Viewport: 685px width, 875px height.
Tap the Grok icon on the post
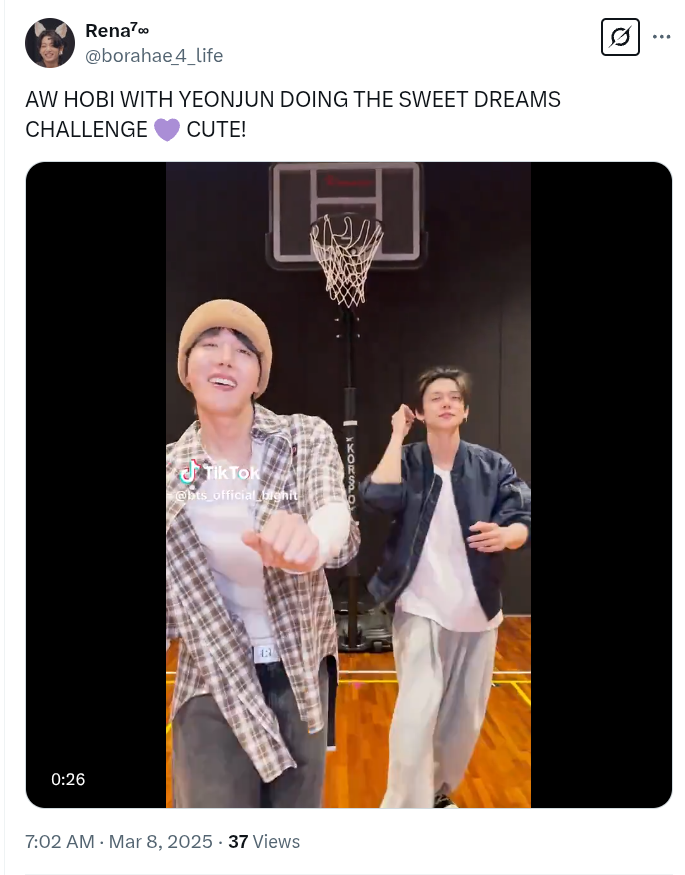pyautogui.click(x=620, y=38)
